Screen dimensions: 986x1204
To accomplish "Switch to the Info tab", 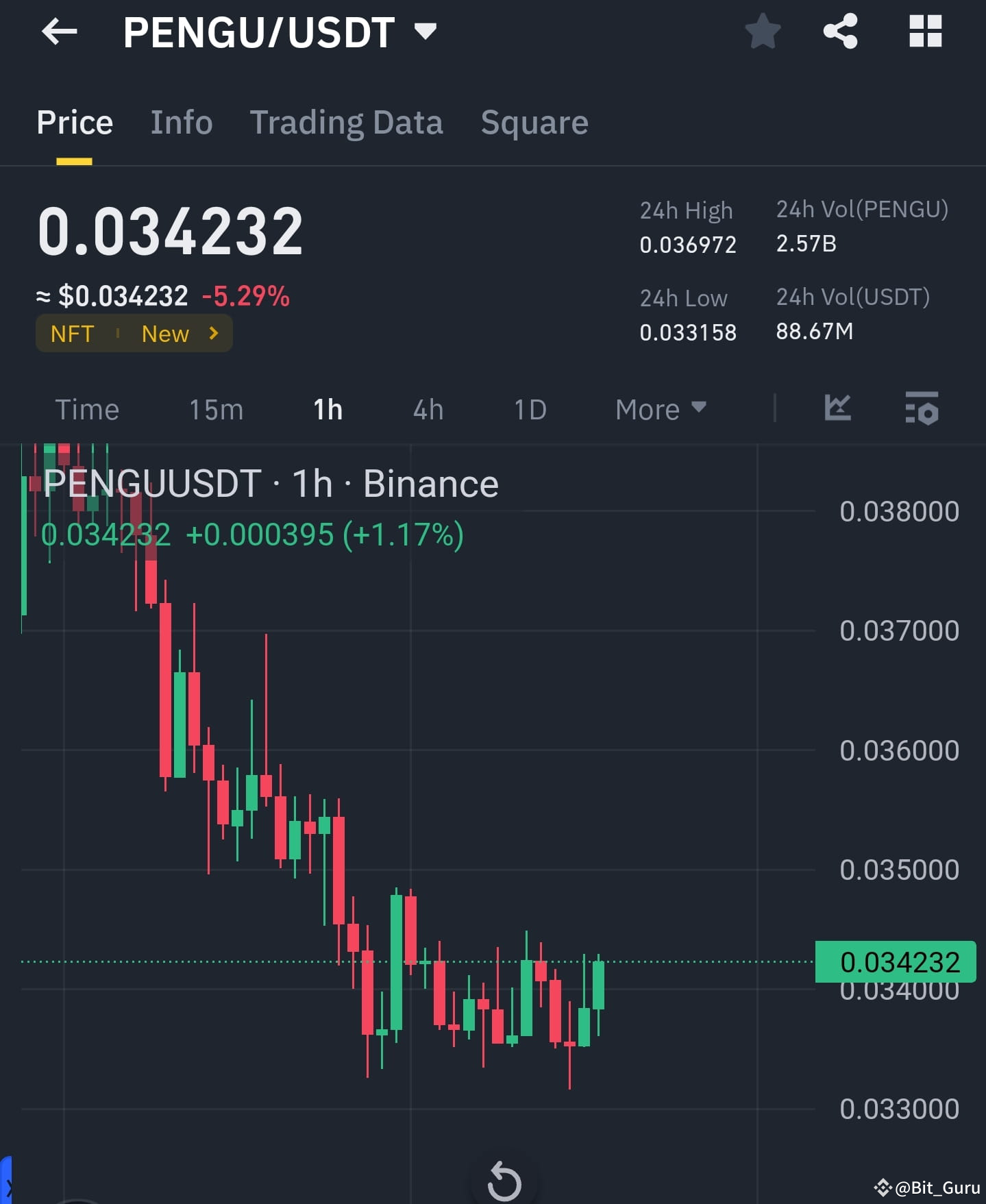I will 181,122.
